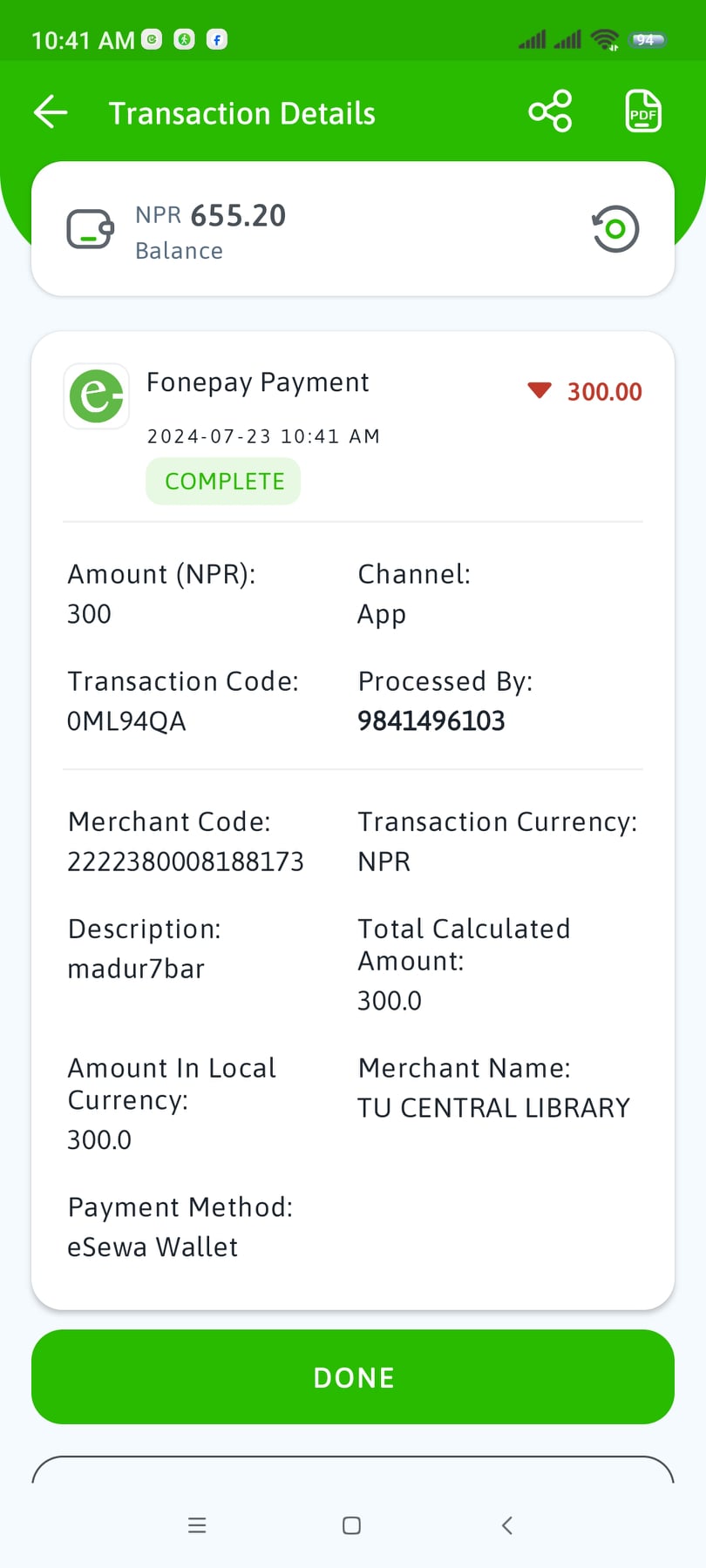Tap the DONE button
The image size is (706, 1568).
tap(353, 1377)
